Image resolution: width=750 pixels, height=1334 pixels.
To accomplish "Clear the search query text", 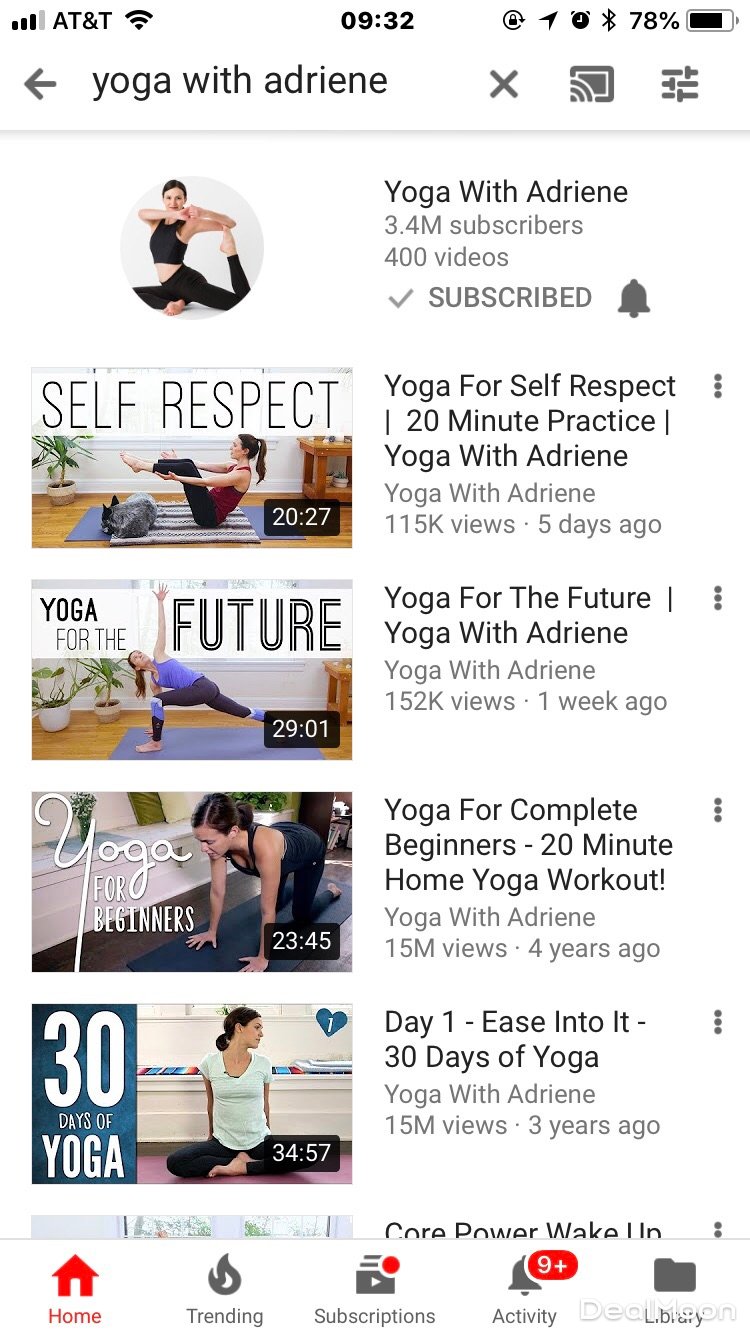I will coord(504,84).
